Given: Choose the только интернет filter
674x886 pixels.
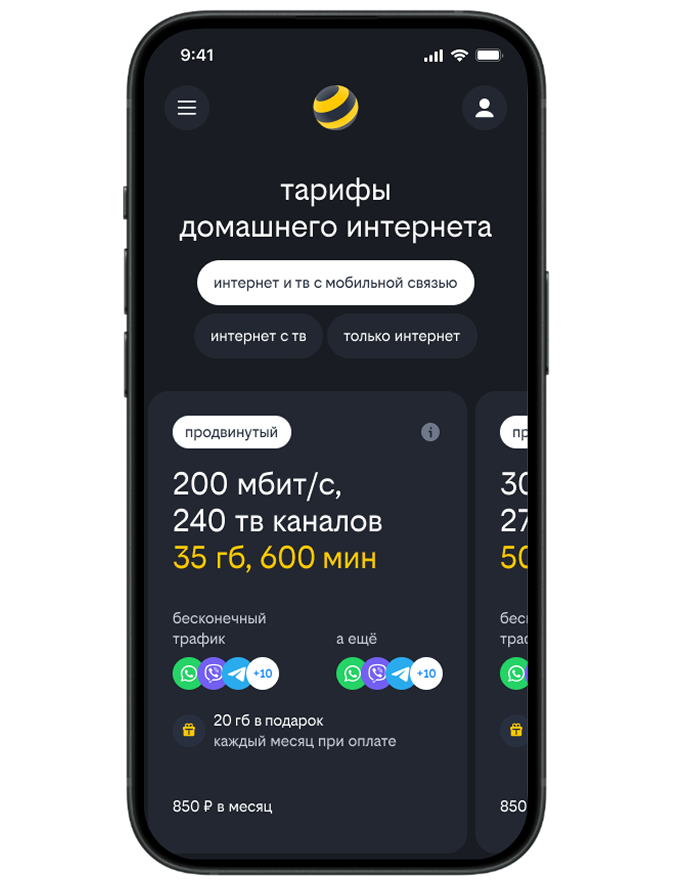Looking at the screenshot, I should (402, 336).
